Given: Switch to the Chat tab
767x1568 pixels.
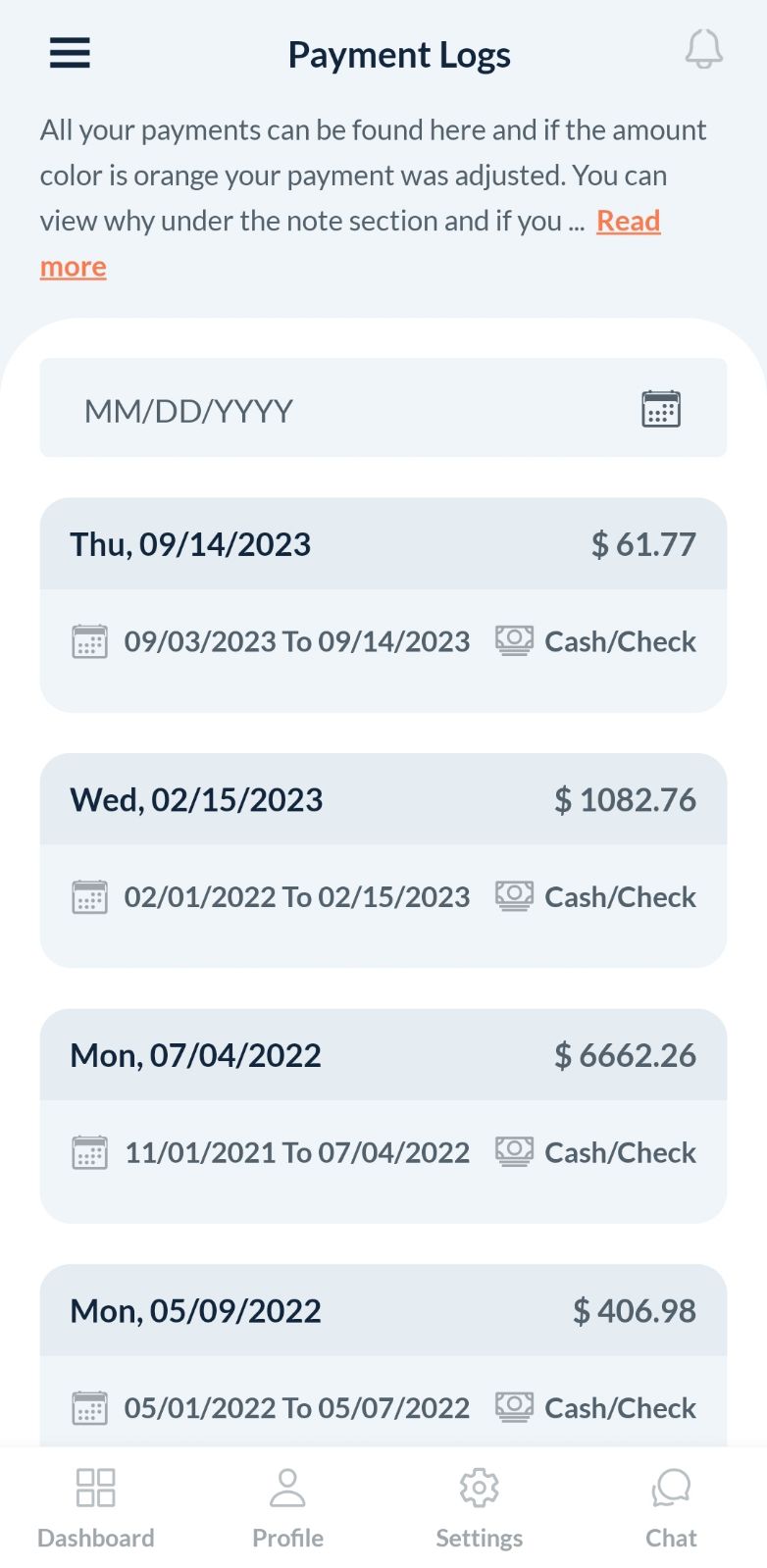Looking at the screenshot, I should pos(671,1507).
